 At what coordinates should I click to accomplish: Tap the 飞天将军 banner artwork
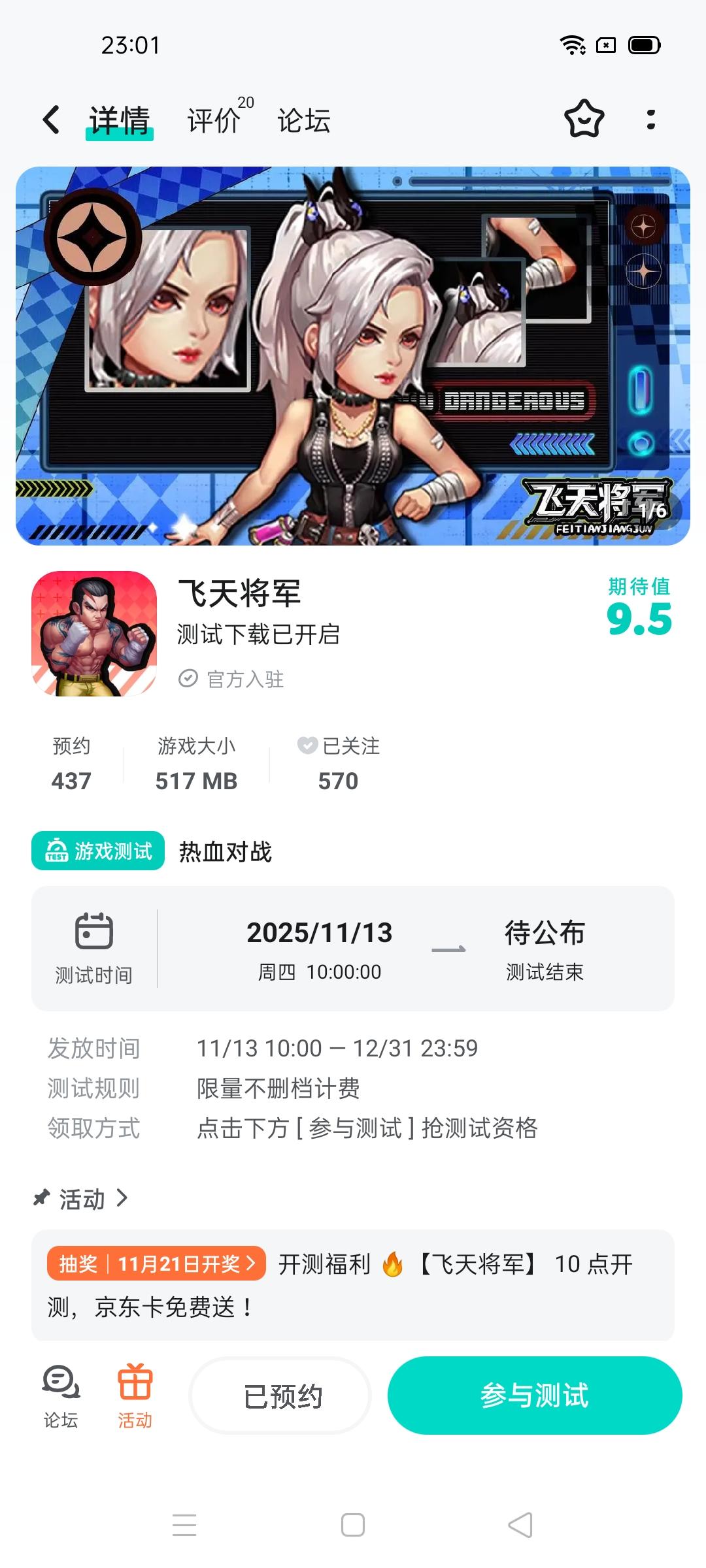353,356
